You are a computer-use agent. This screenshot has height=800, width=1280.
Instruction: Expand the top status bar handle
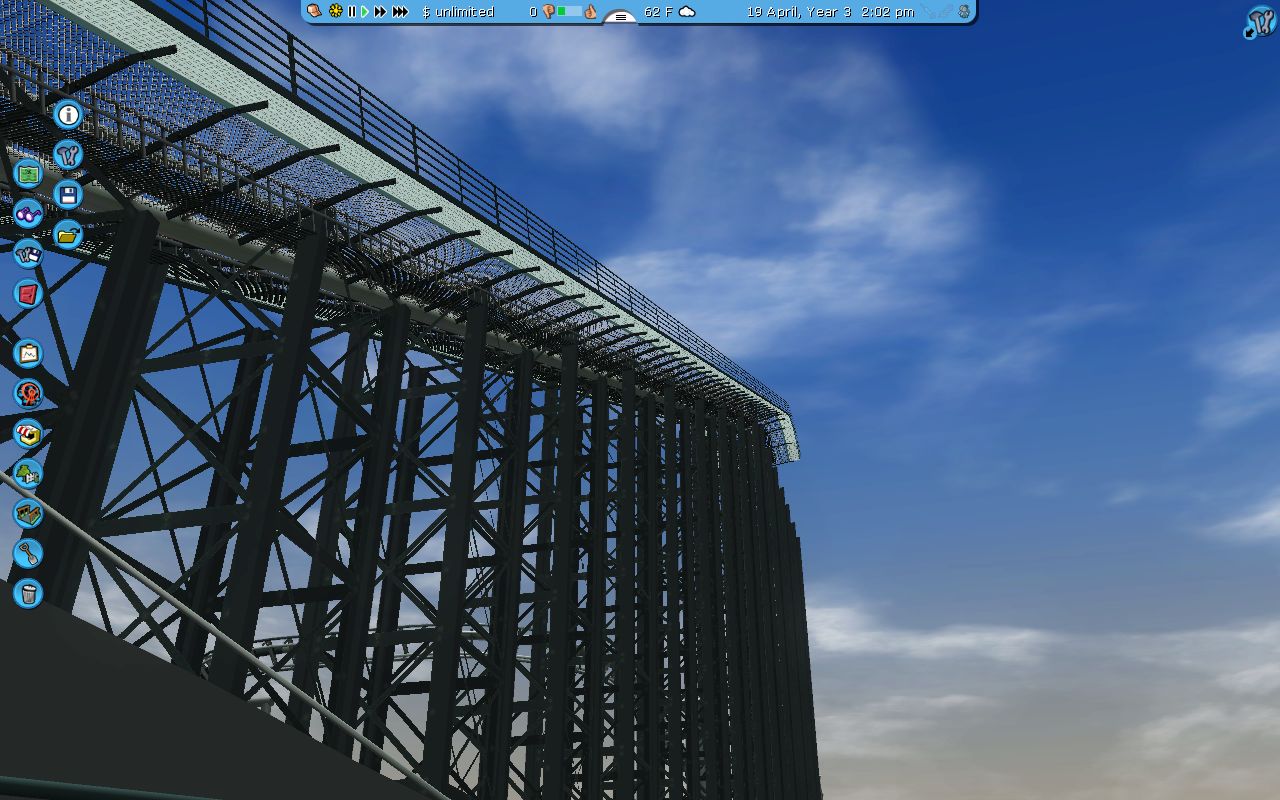click(x=621, y=17)
